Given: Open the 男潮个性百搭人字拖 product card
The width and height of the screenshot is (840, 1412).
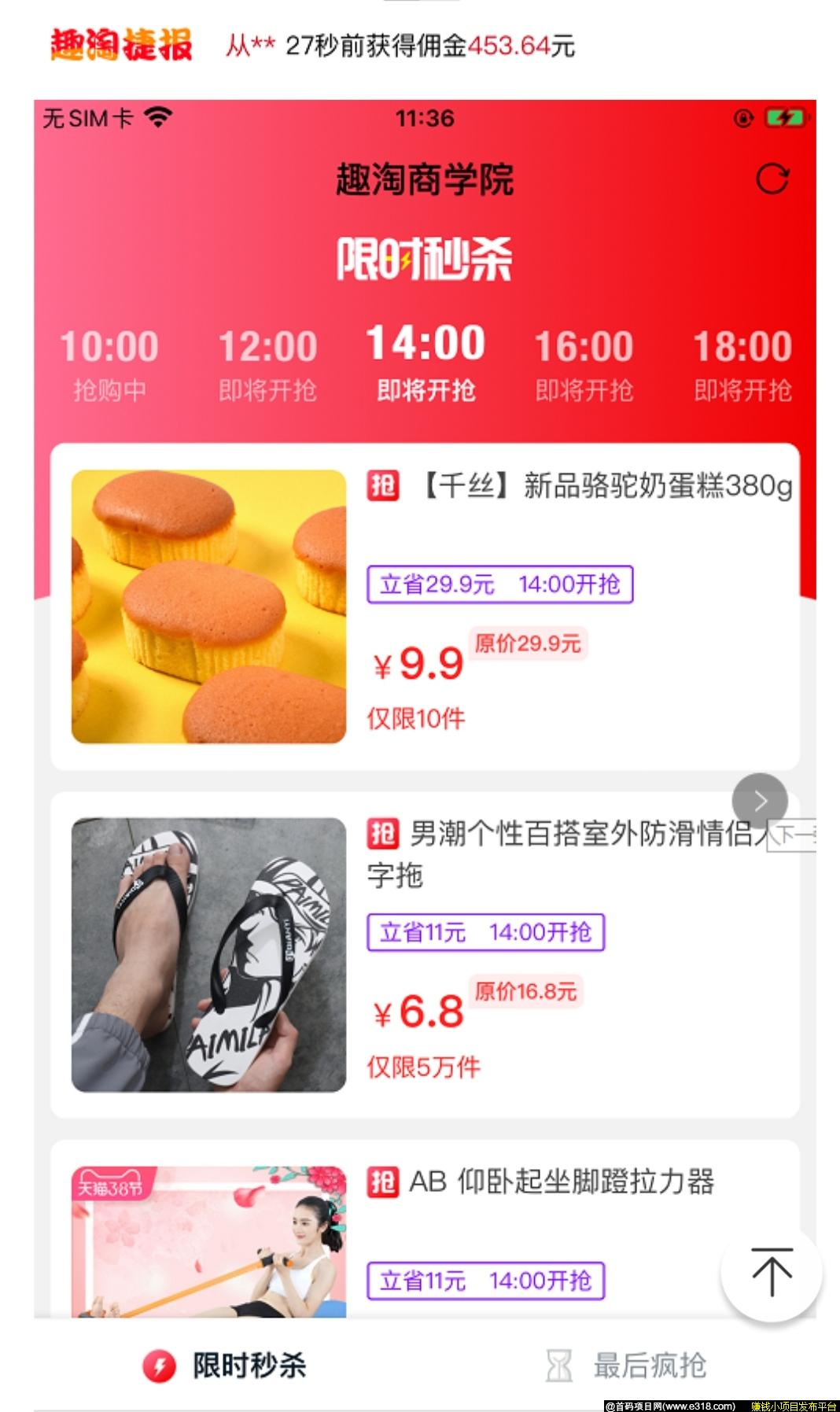Looking at the screenshot, I should 425,955.
